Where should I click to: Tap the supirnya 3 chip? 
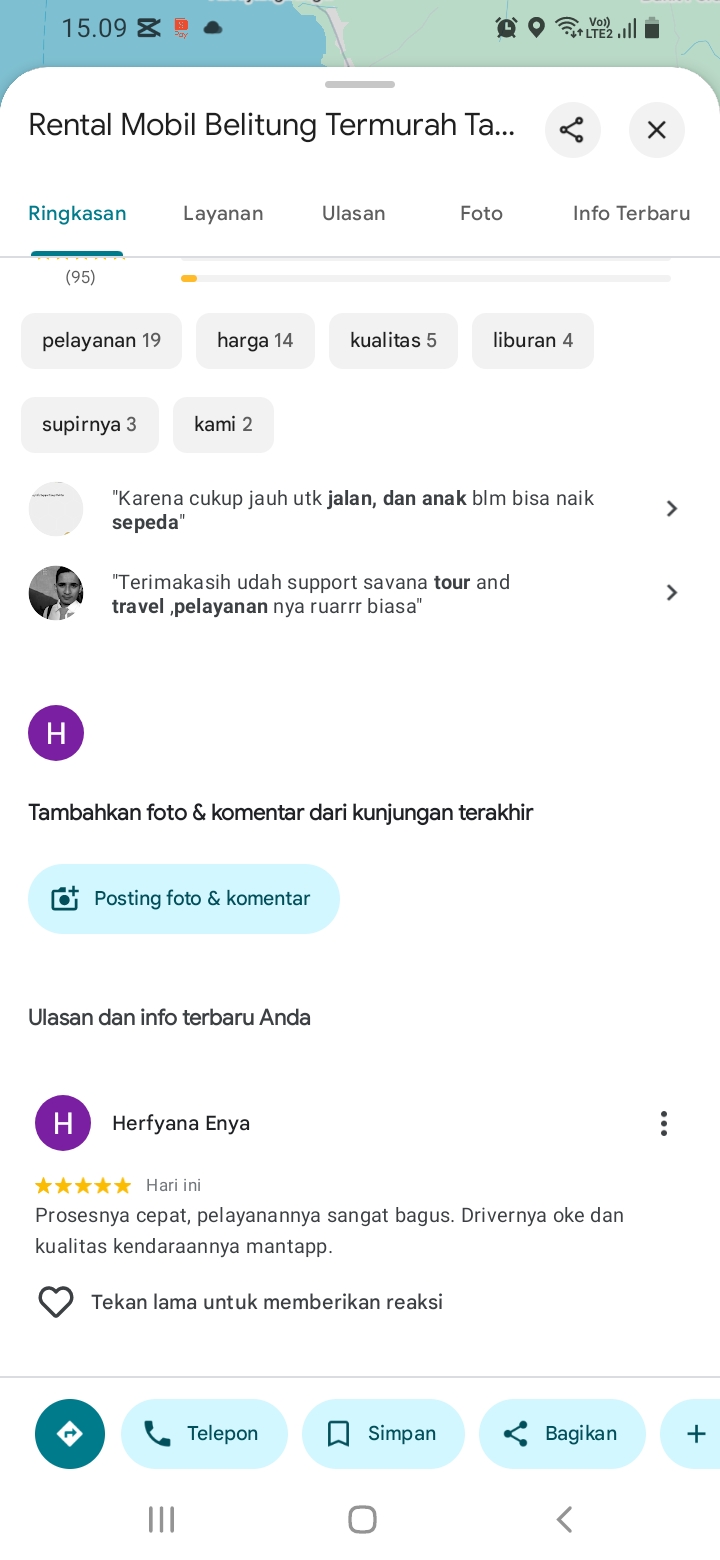click(90, 425)
